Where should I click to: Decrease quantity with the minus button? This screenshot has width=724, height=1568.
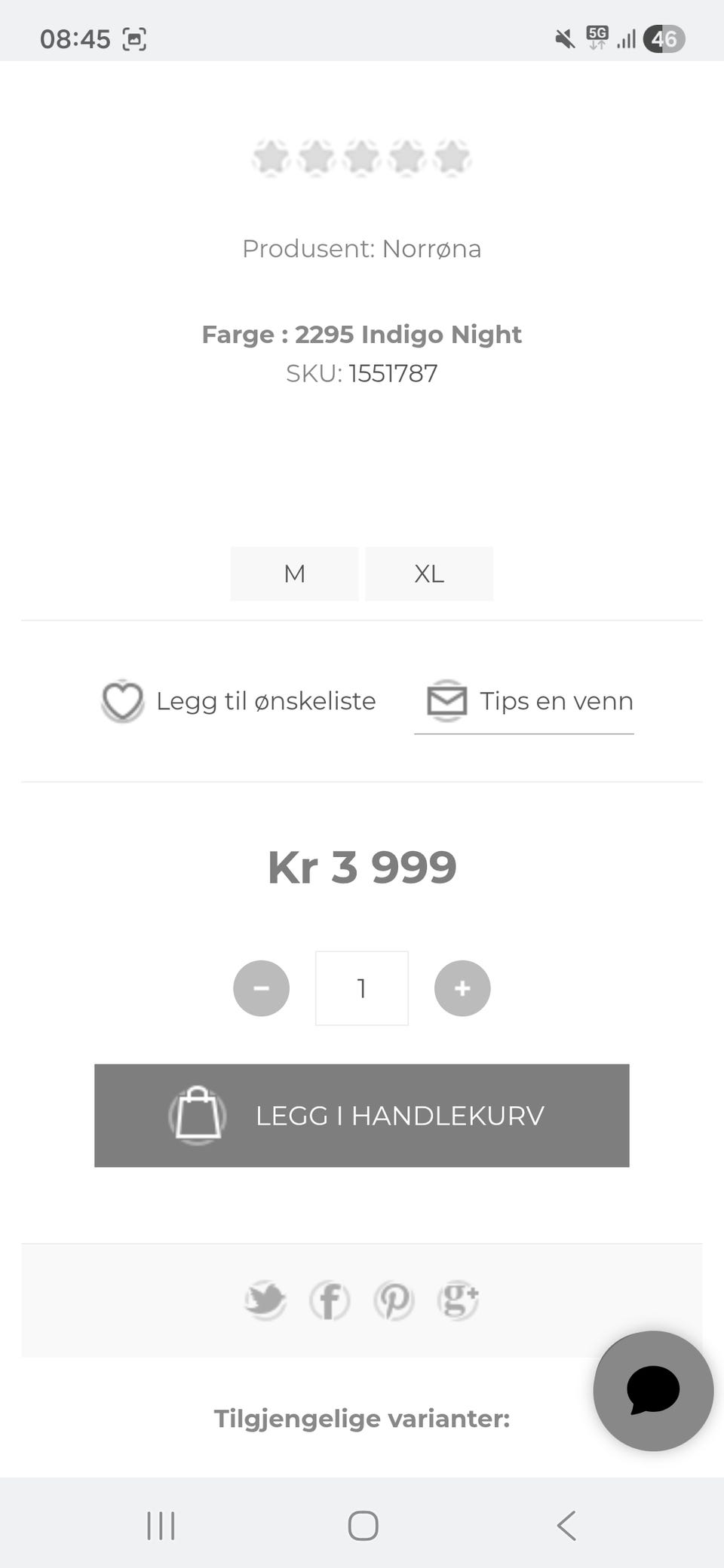[261, 988]
